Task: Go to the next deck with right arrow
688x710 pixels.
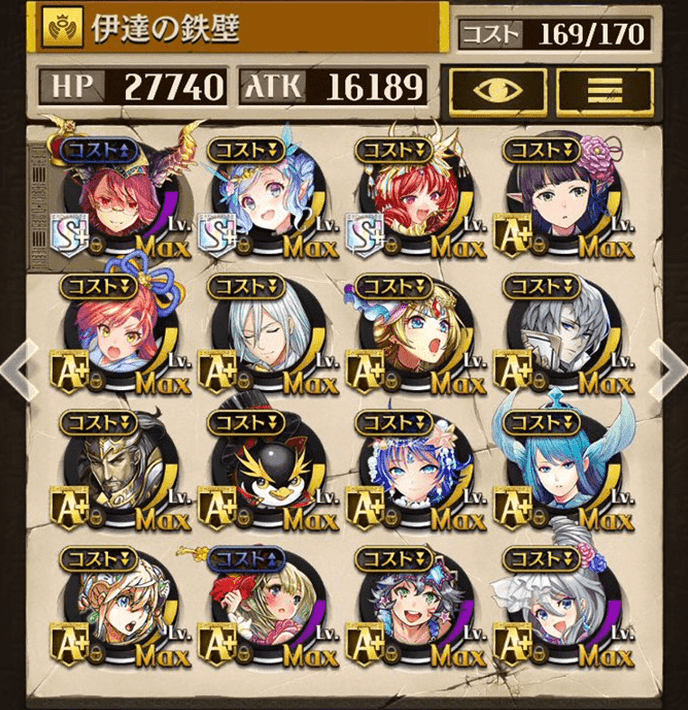Action: click(x=667, y=368)
